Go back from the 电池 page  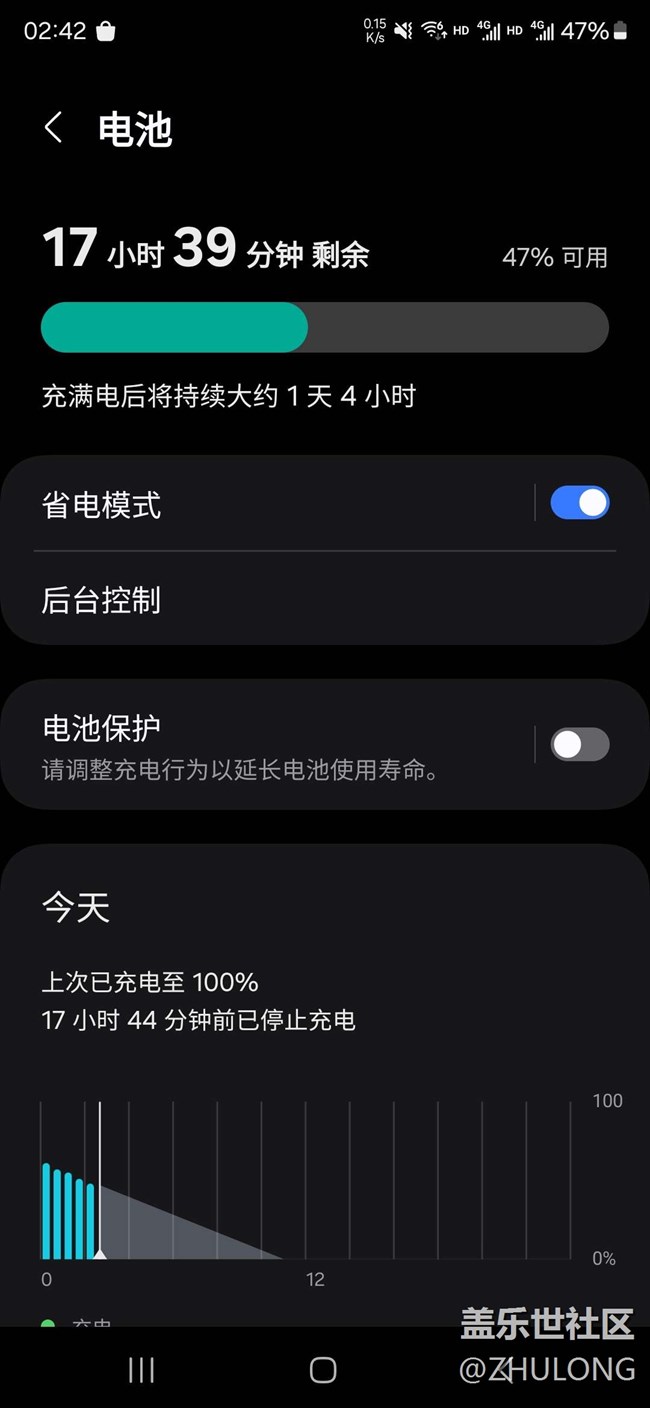54,128
